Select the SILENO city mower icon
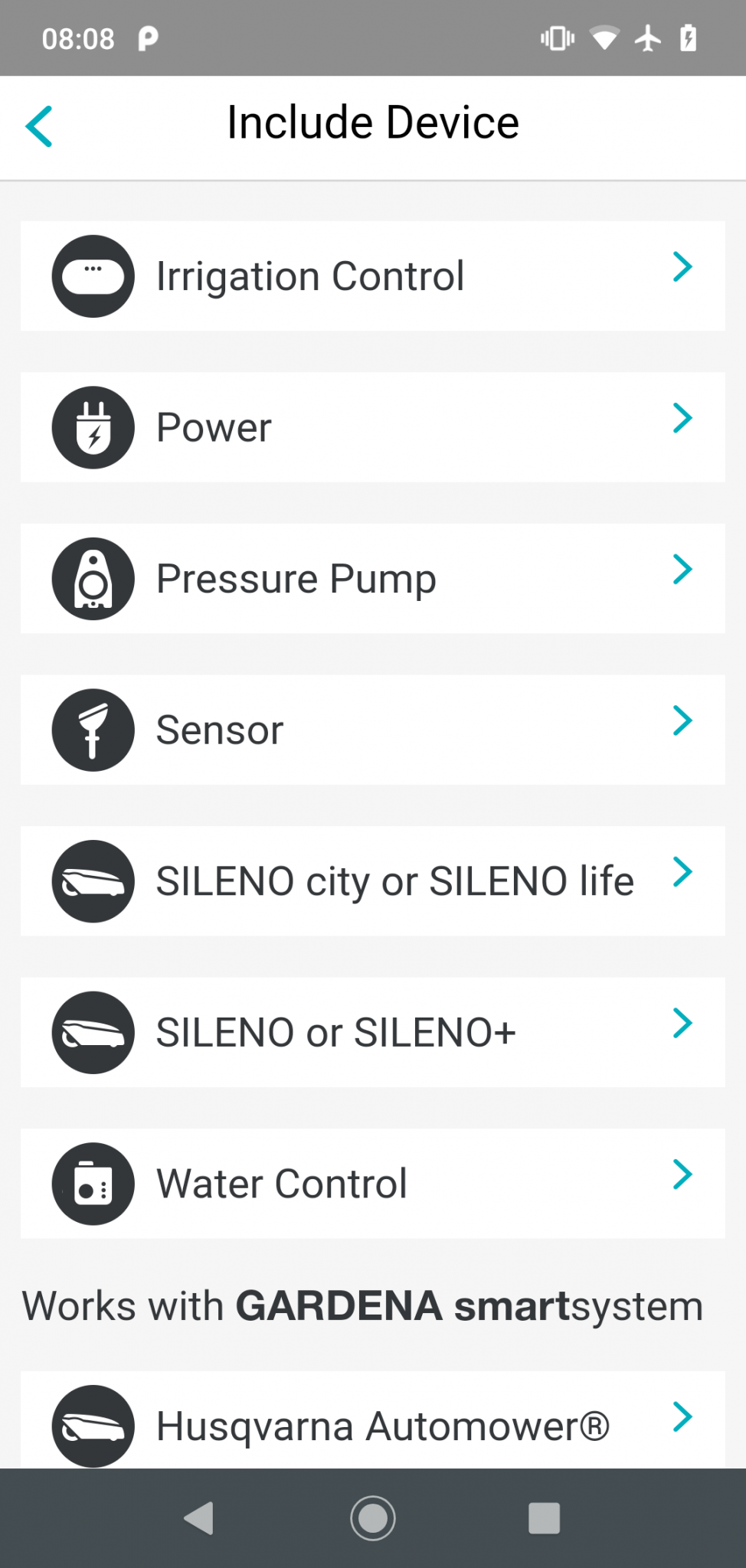 [92, 880]
